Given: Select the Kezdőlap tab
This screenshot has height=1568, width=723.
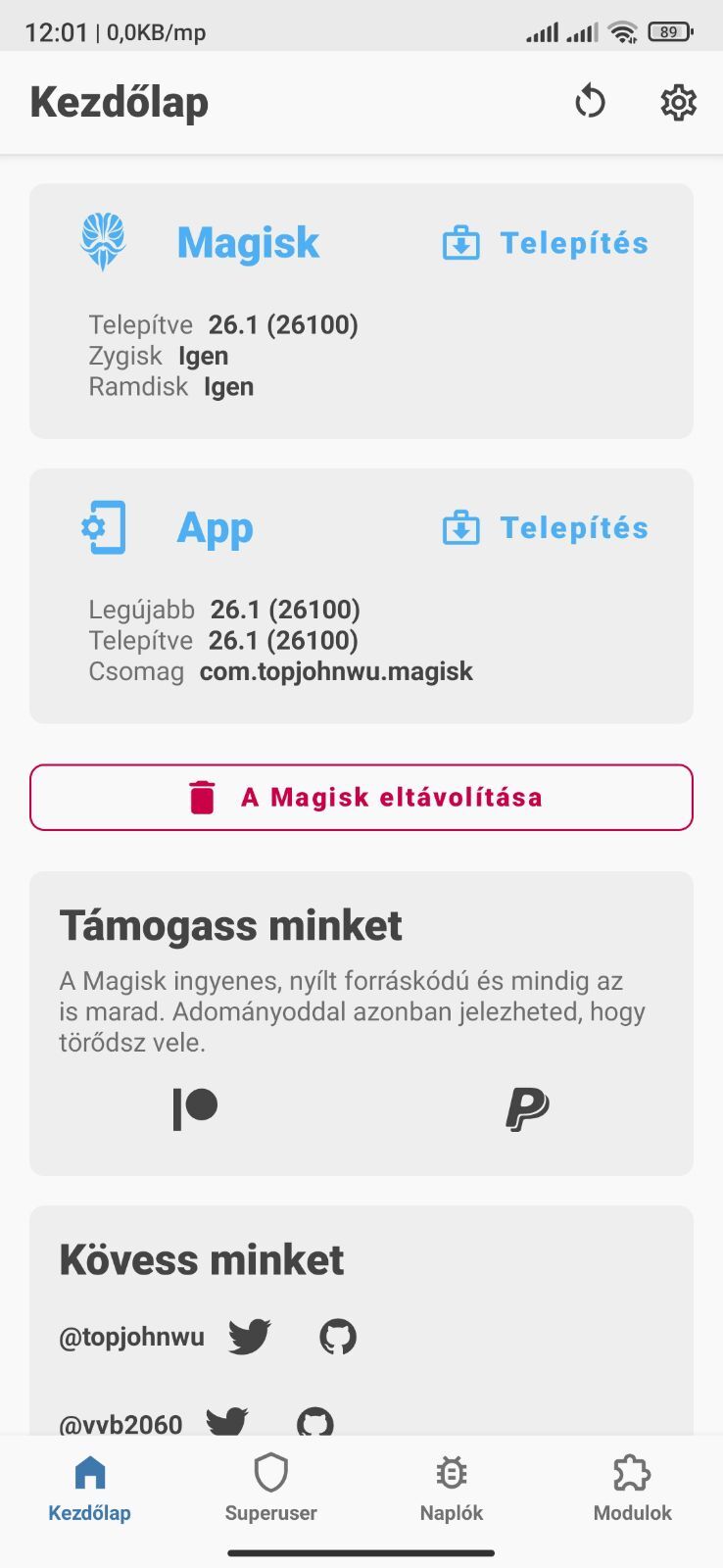Looking at the screenshot, I should point(89,1489).
